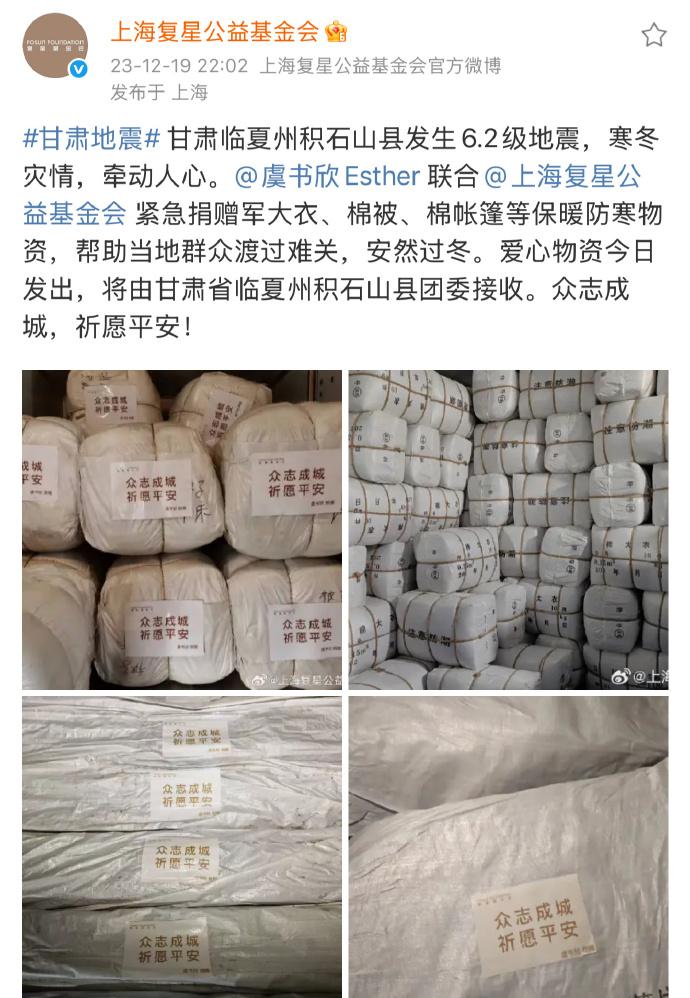View the photo of stacked white bundles
The height and width of the screenshot is (998, 690).
point(508,529)
